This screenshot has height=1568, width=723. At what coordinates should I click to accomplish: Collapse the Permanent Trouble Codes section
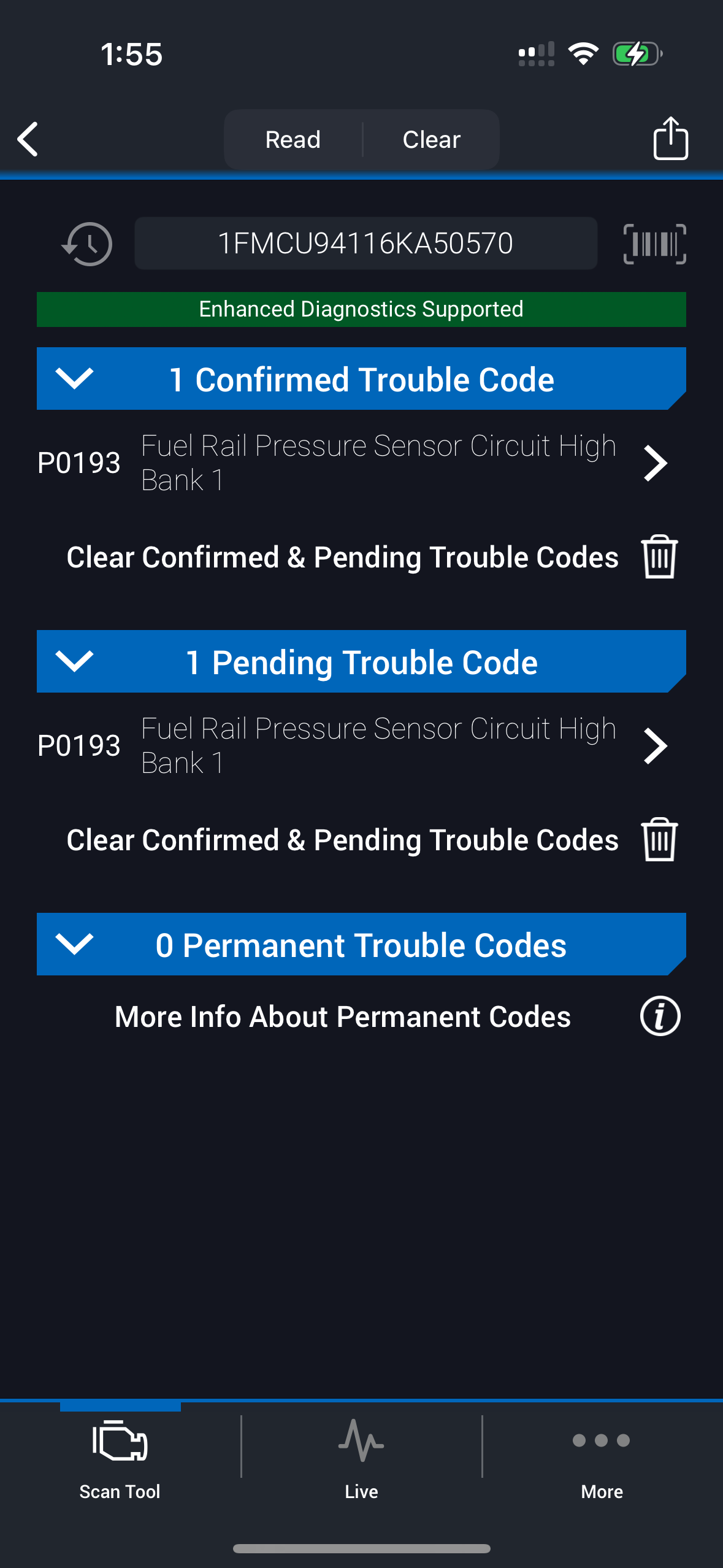(74, 944)
